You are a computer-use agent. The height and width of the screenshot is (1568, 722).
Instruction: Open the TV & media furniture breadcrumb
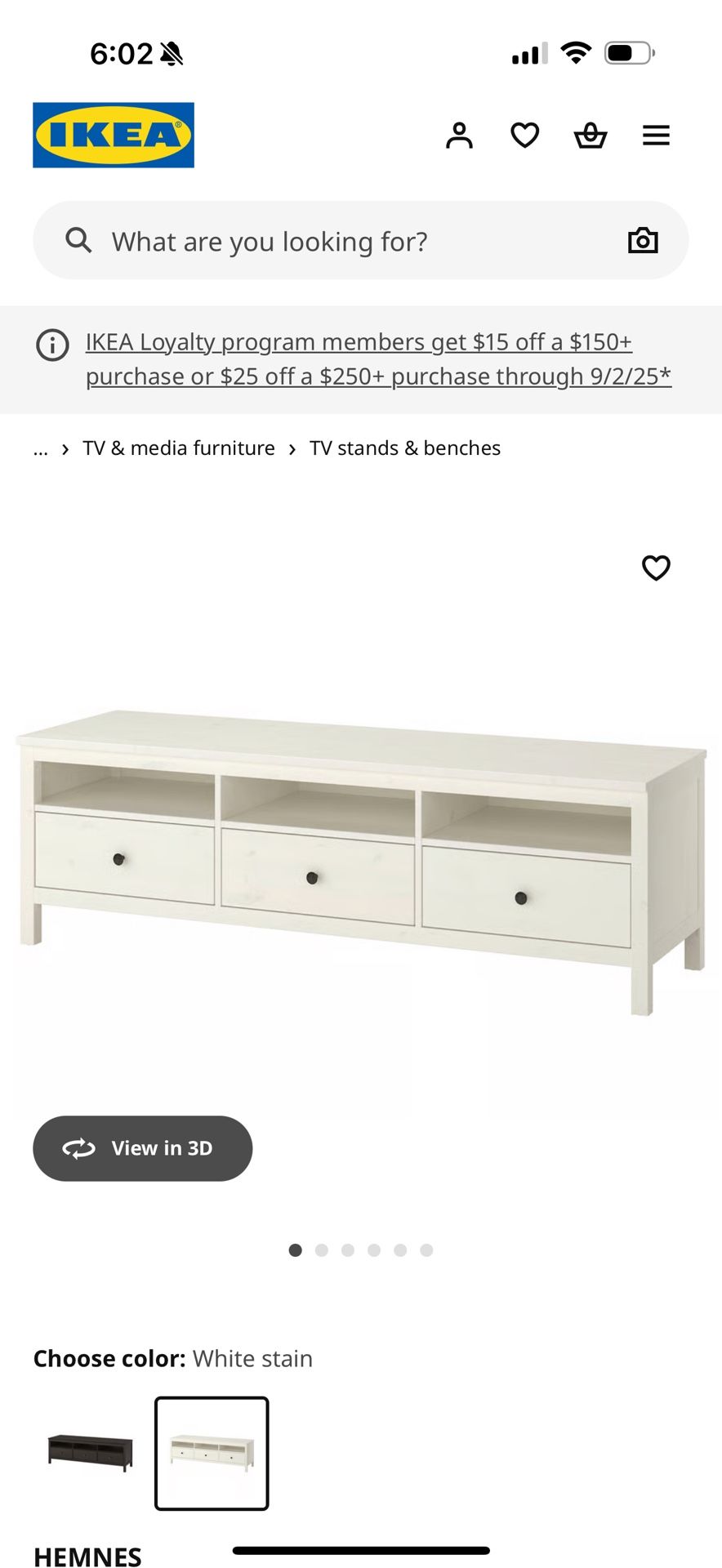click(x=178, y=448)
